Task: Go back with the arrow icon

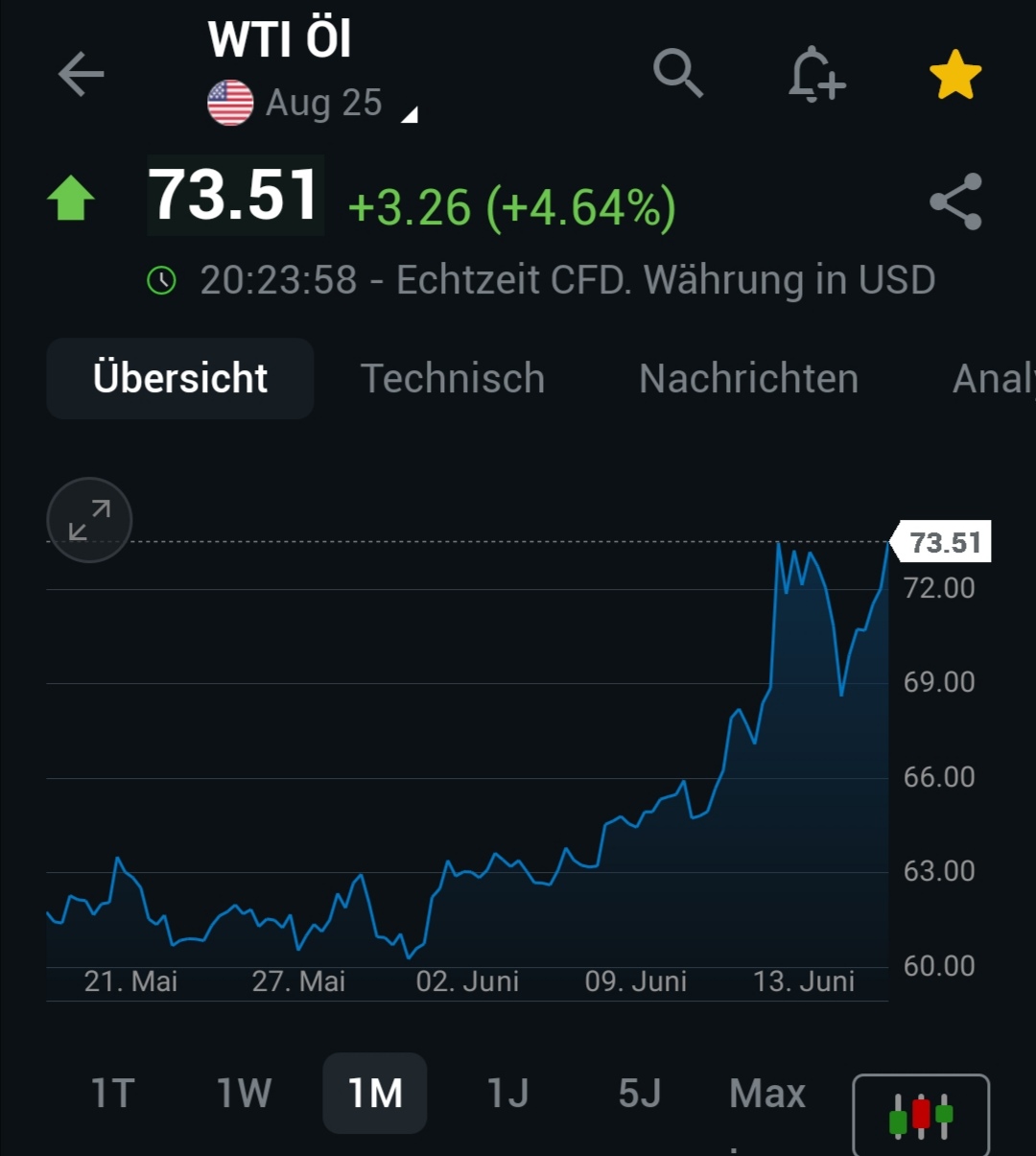Action: pos(81,74)
